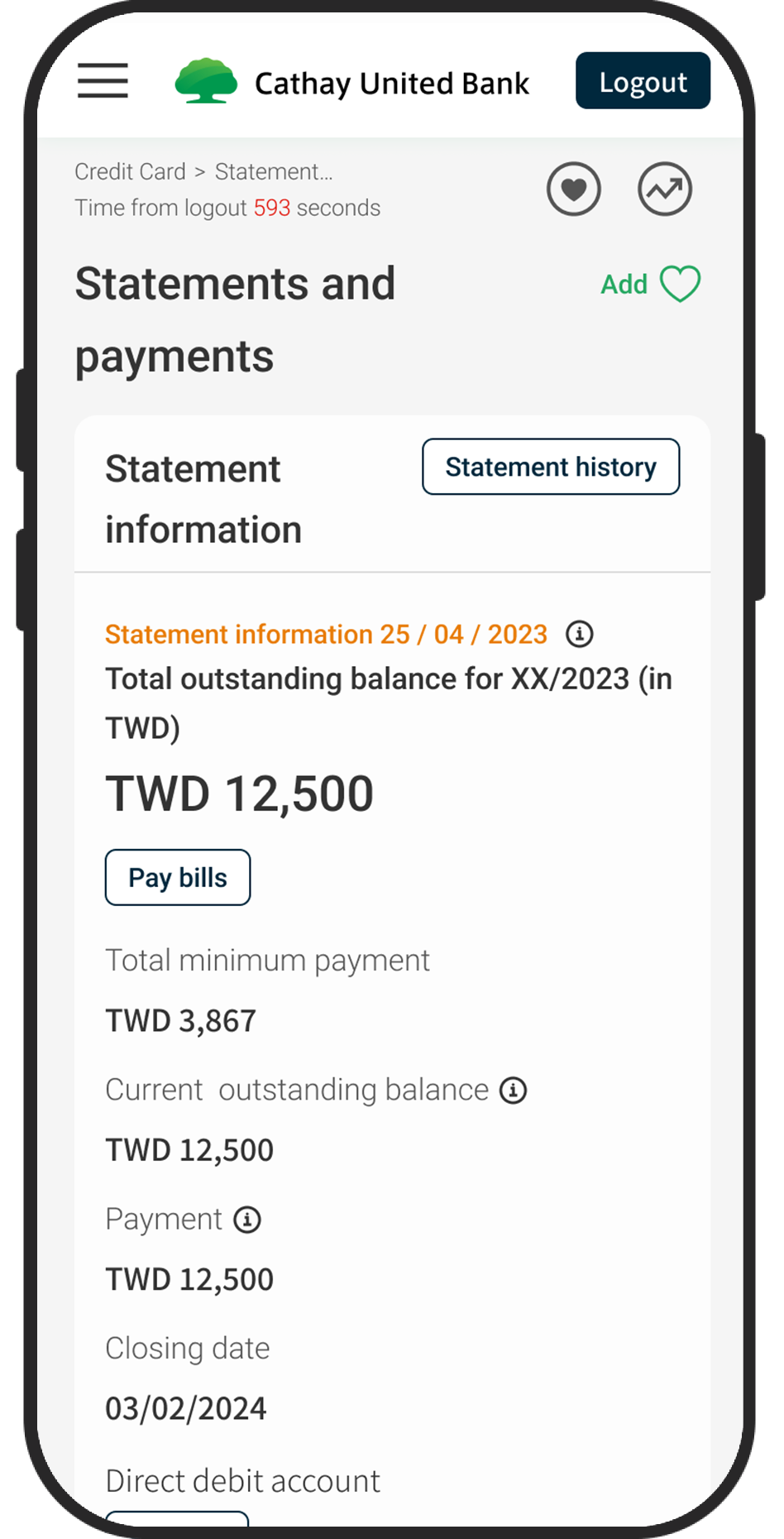784x1539 pixels.
Task: Open the hamburger menu
Action: coord(103,81)
